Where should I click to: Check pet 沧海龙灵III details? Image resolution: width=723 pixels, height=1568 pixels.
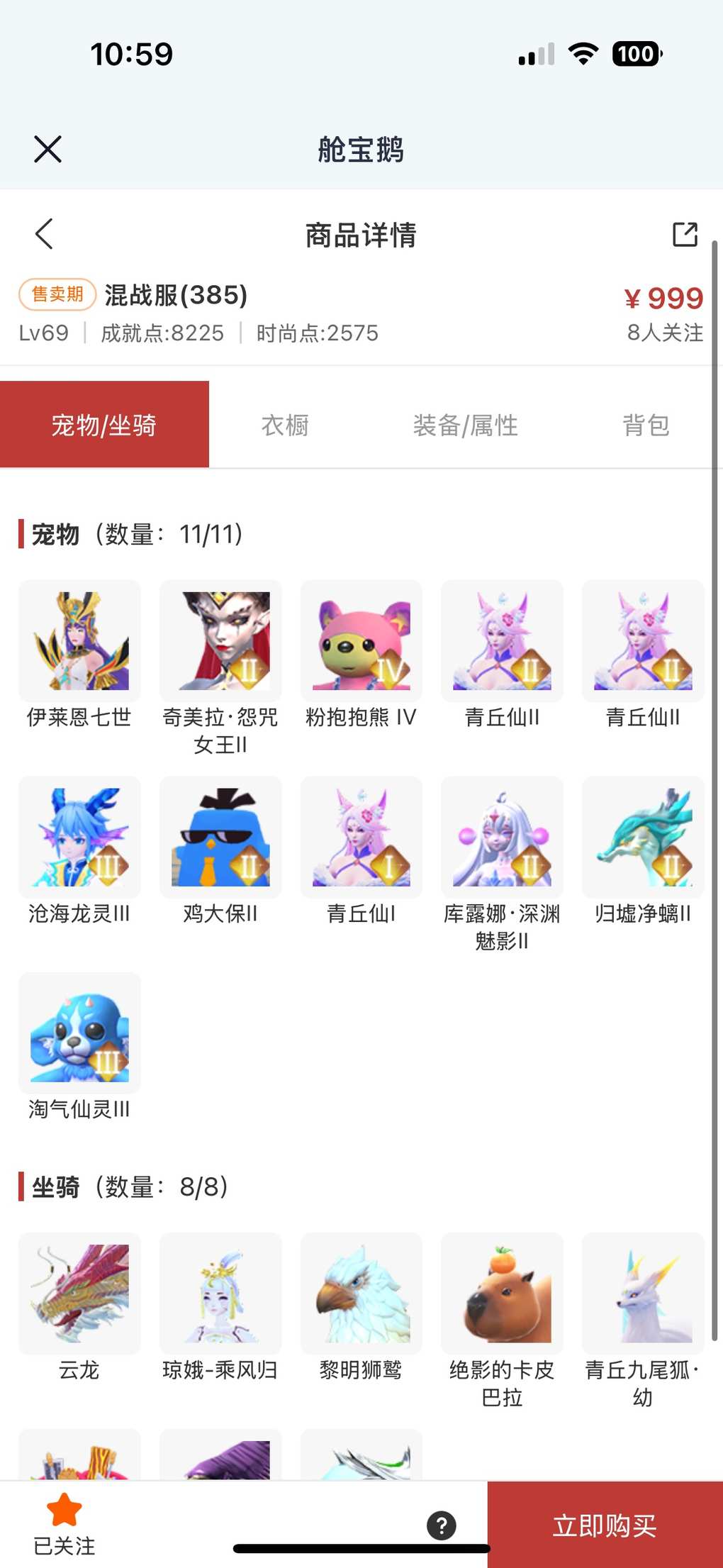point(79,838)
